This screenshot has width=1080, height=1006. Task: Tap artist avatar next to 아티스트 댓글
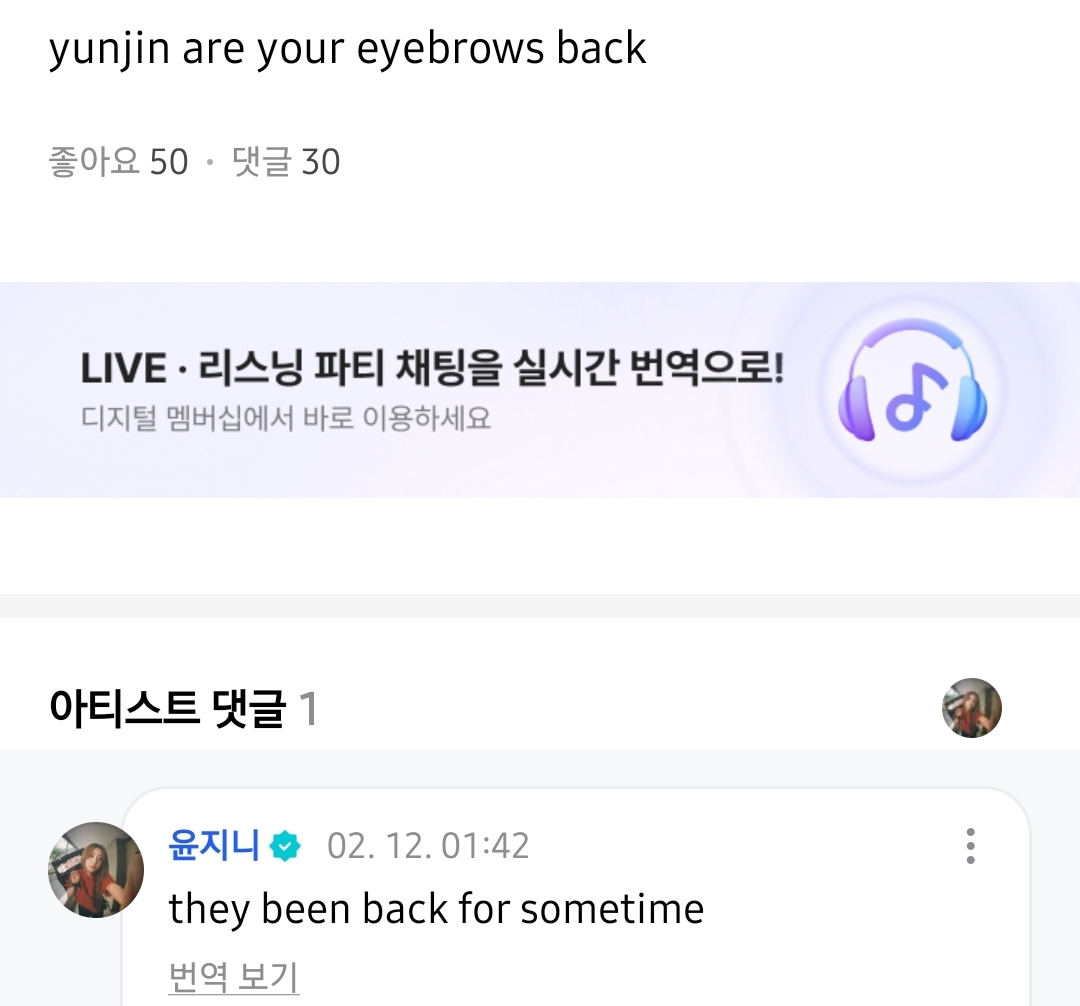pos(971,708)
